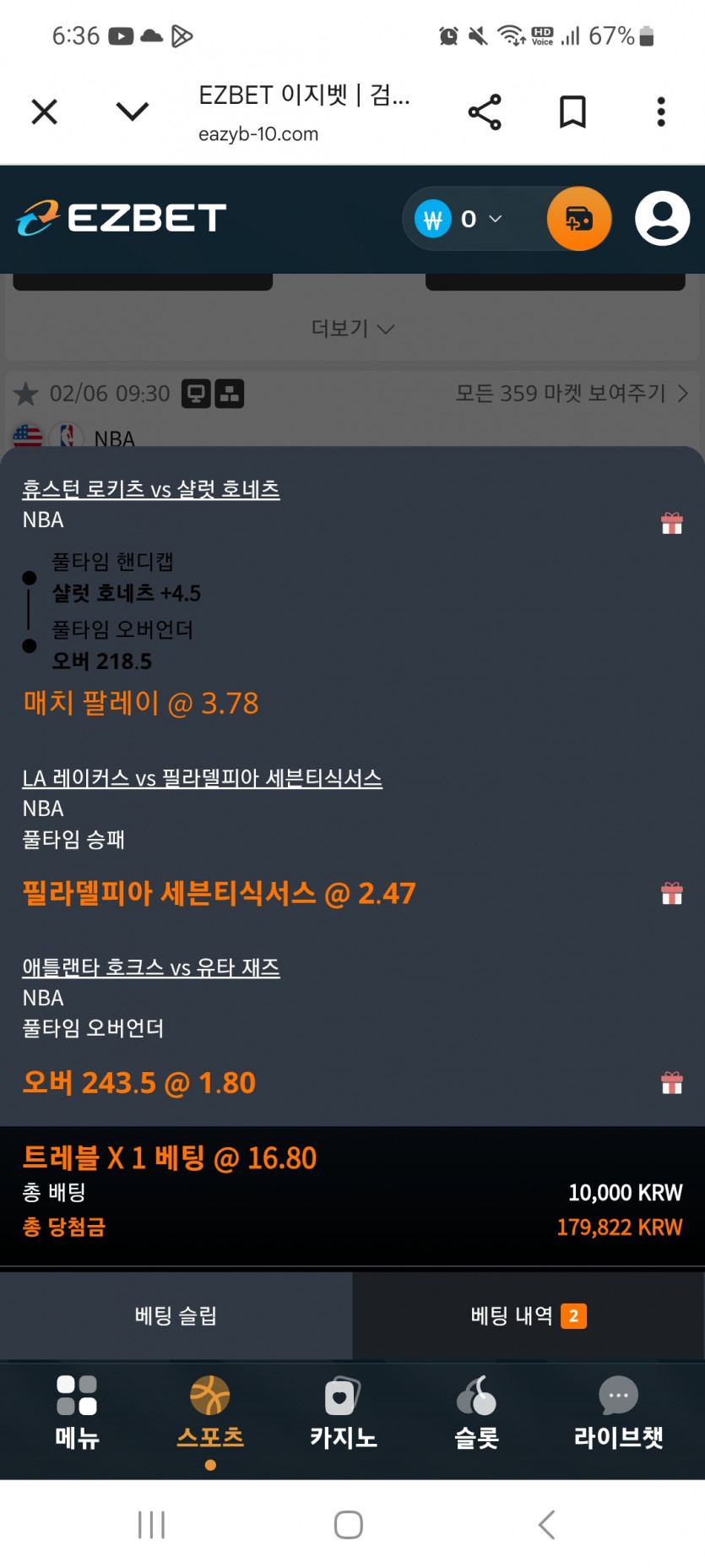
Task: Tap the orange deposit wallet button
Action: [x=579, y=219]
